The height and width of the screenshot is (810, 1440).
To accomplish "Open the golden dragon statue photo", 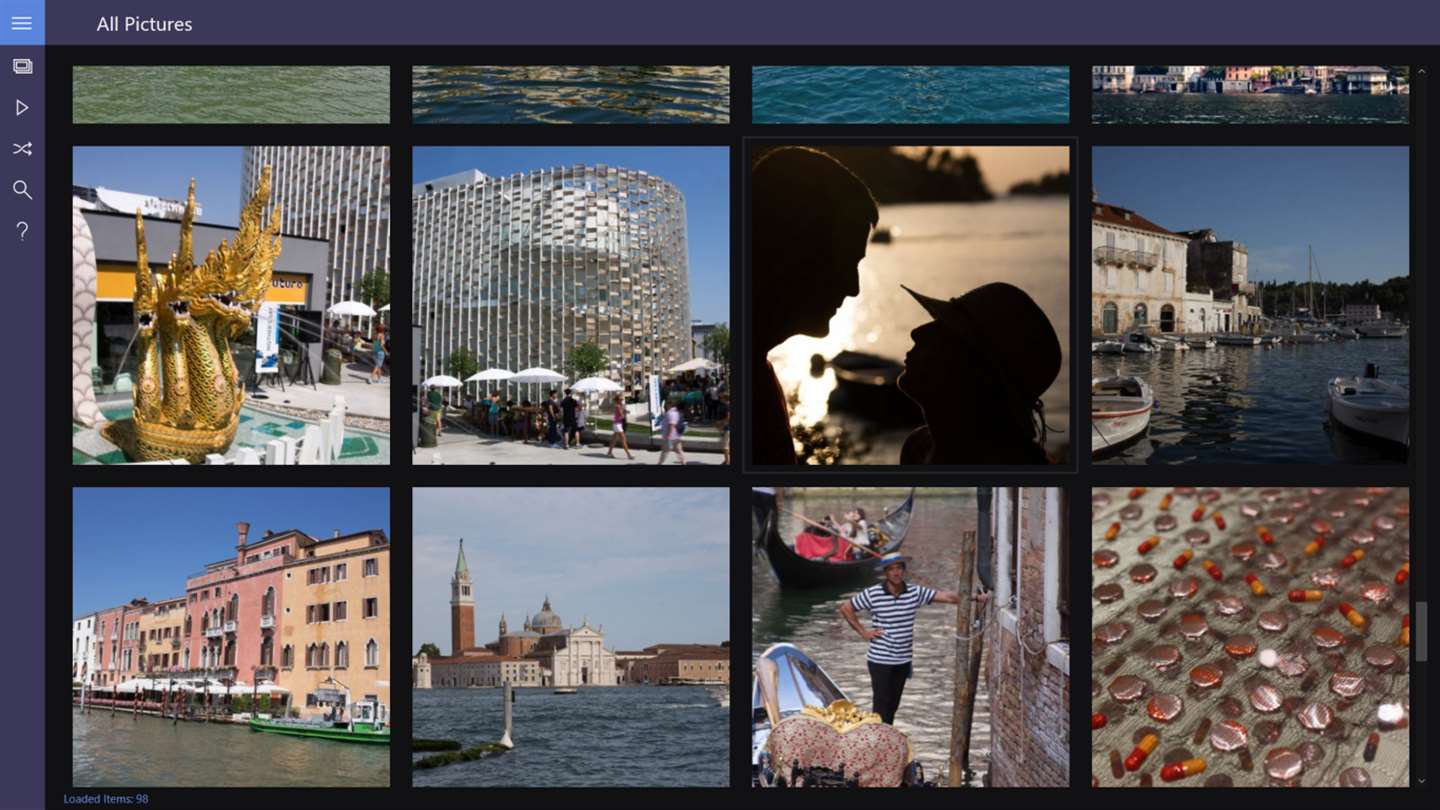I will coord(231,305).
